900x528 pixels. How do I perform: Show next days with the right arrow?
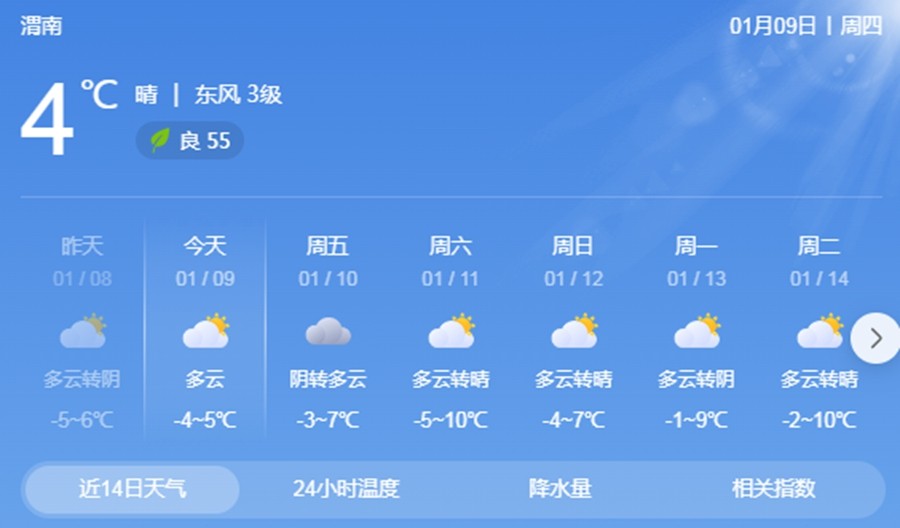pos(876,338)
